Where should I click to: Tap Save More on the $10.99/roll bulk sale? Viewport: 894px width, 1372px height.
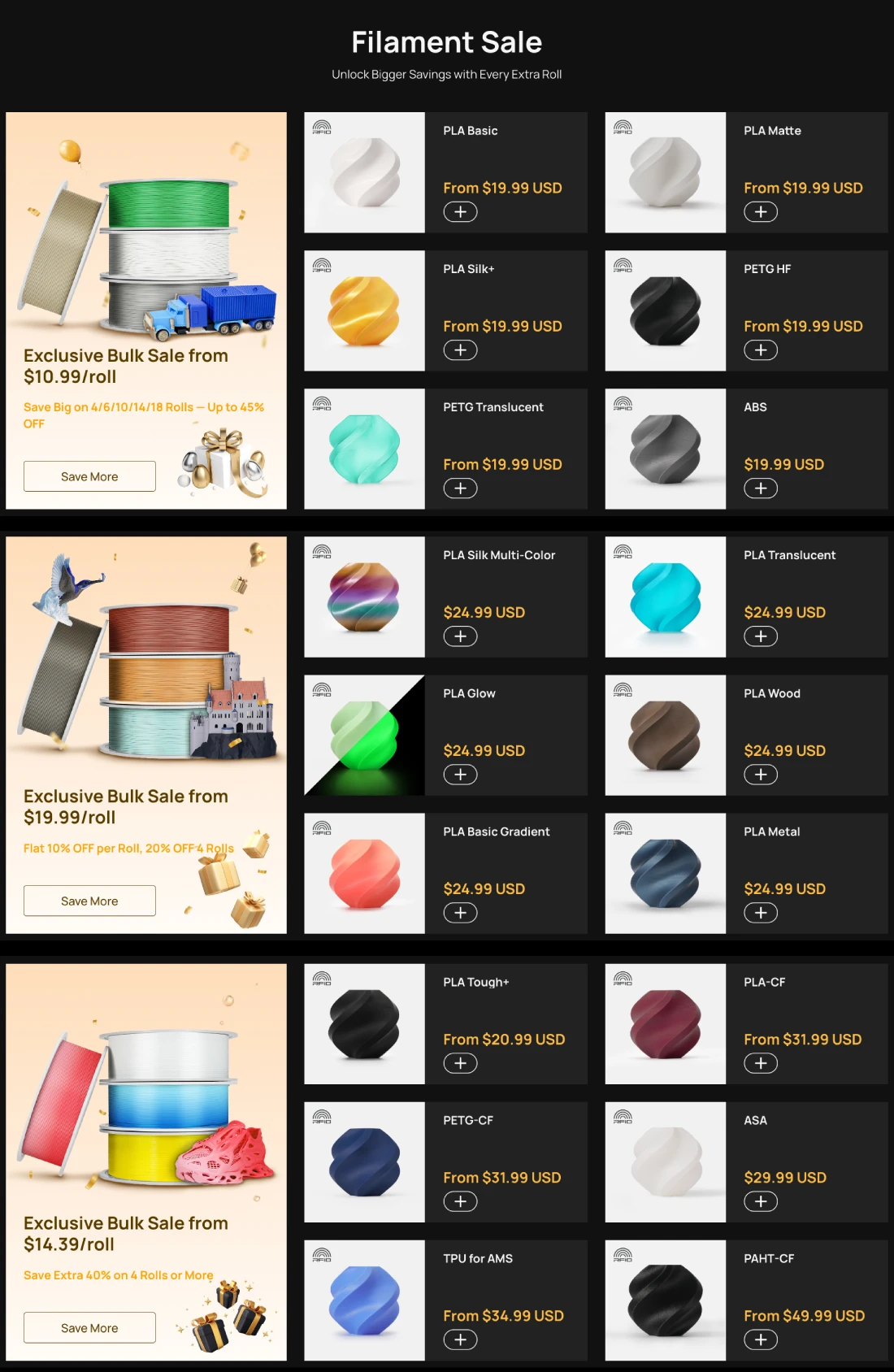pyautogui.click(x=89, y=476)
